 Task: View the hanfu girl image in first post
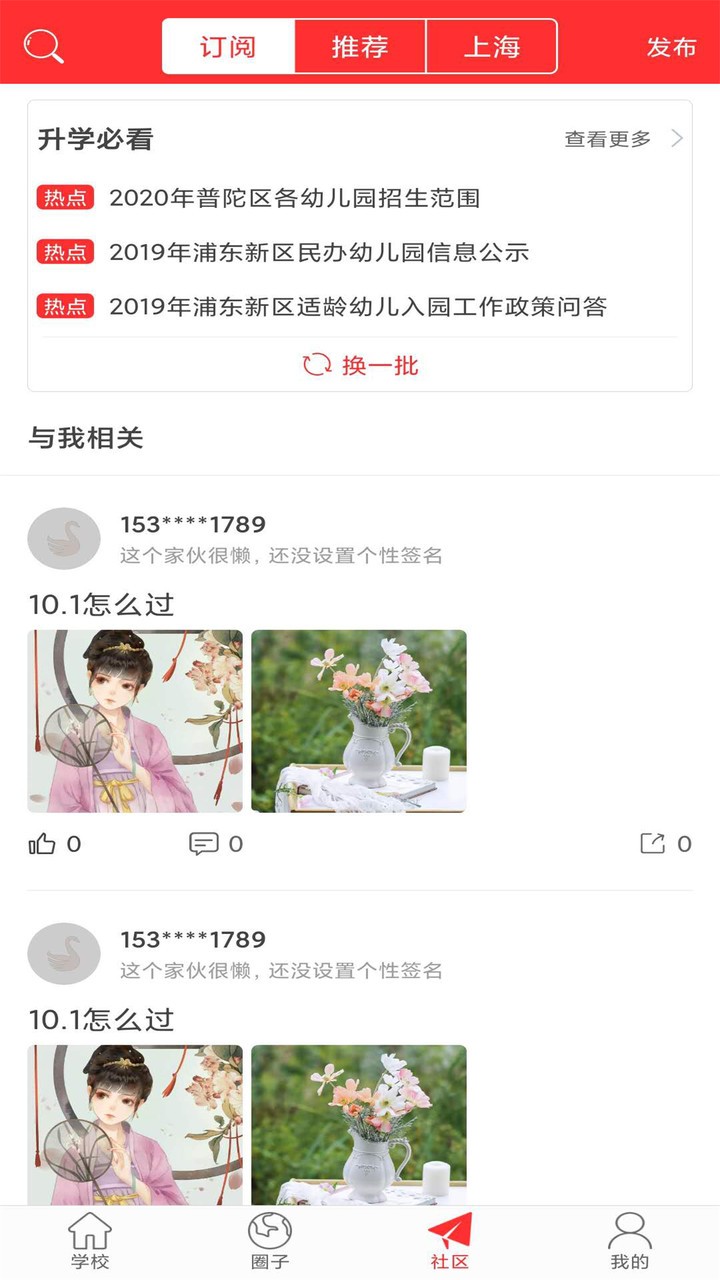pyautogui.click(x=135, y=721)
